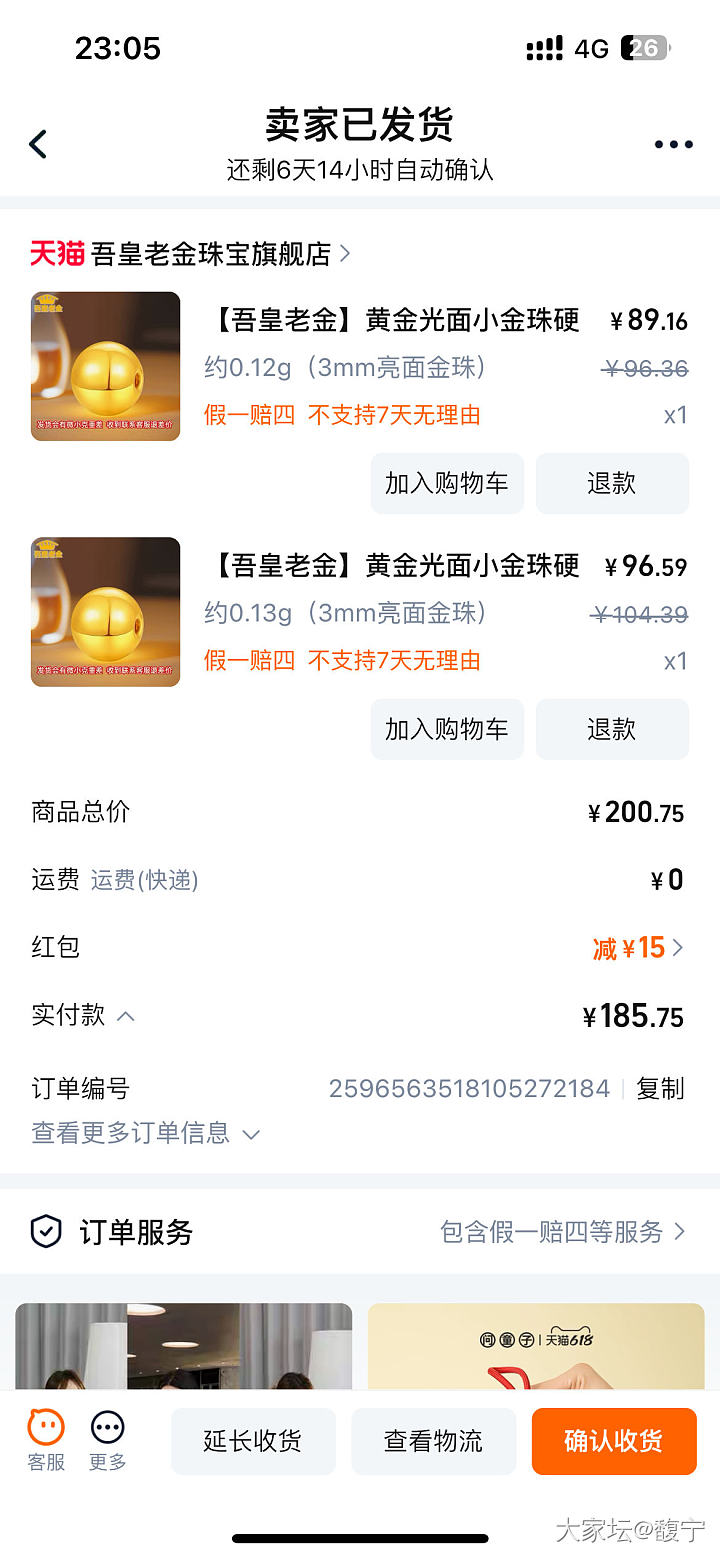Go back using the top-left arrow

38,144
